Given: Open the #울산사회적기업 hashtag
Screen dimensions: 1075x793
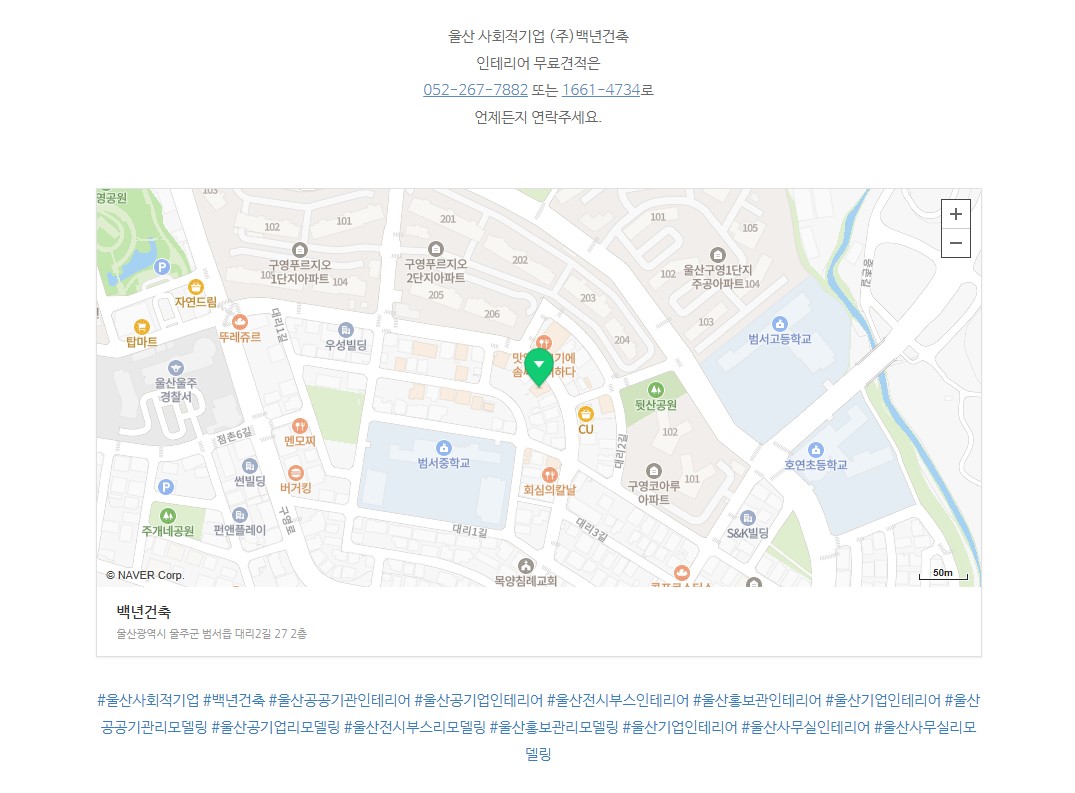Looking at the screenshot, I should (147, 700).
